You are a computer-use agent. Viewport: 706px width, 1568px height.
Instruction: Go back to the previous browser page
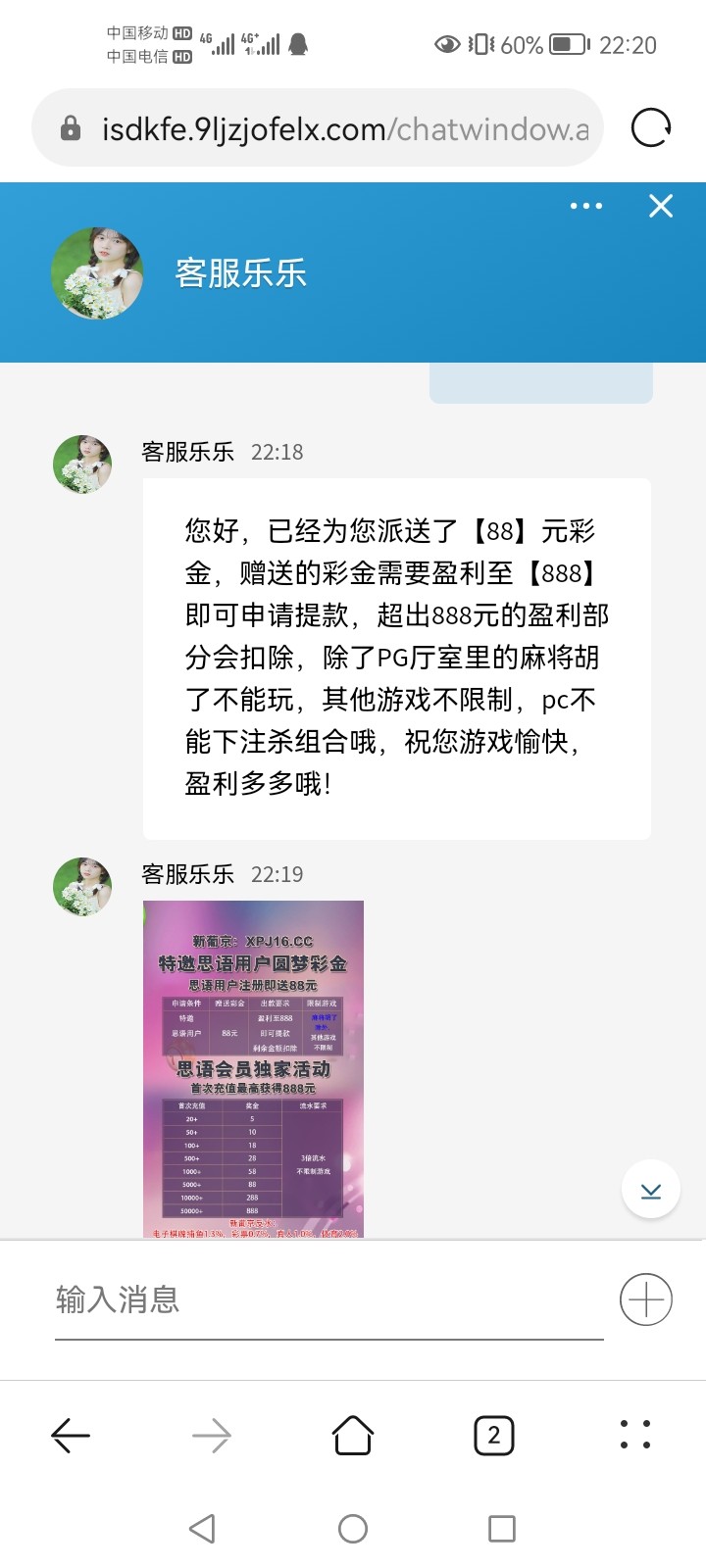click(x=71, y=1436)
